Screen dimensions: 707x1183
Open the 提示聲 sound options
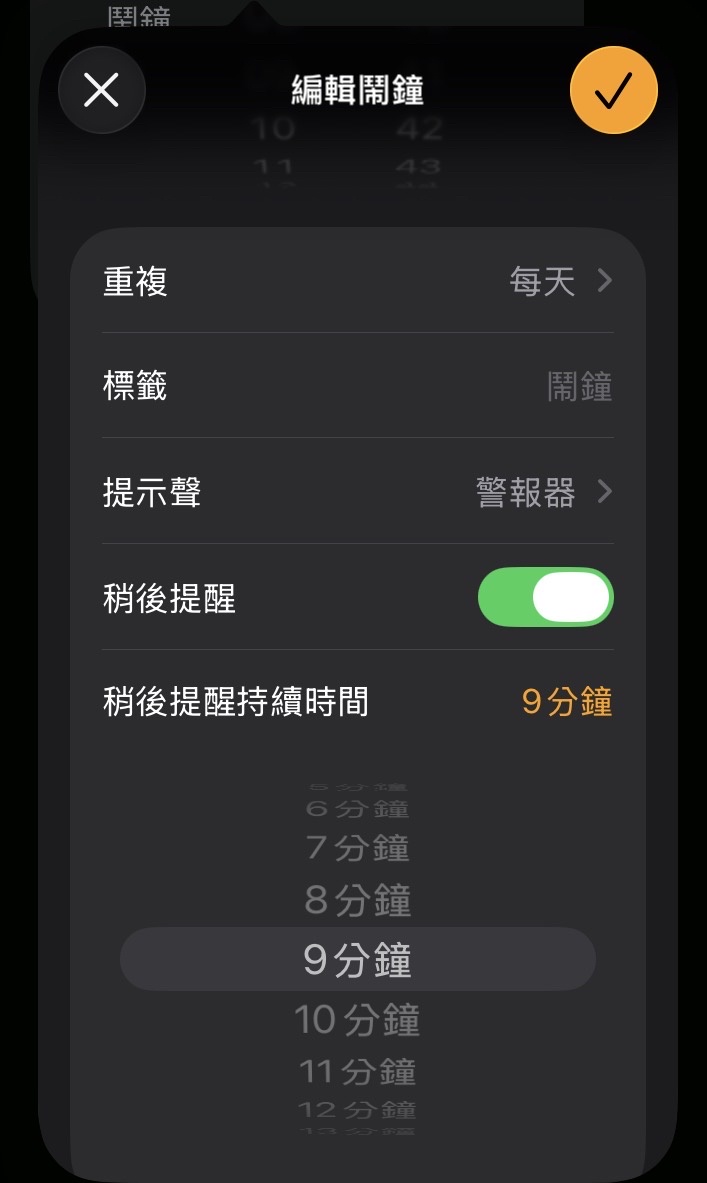pyautogui.click(x=357, y=492)
